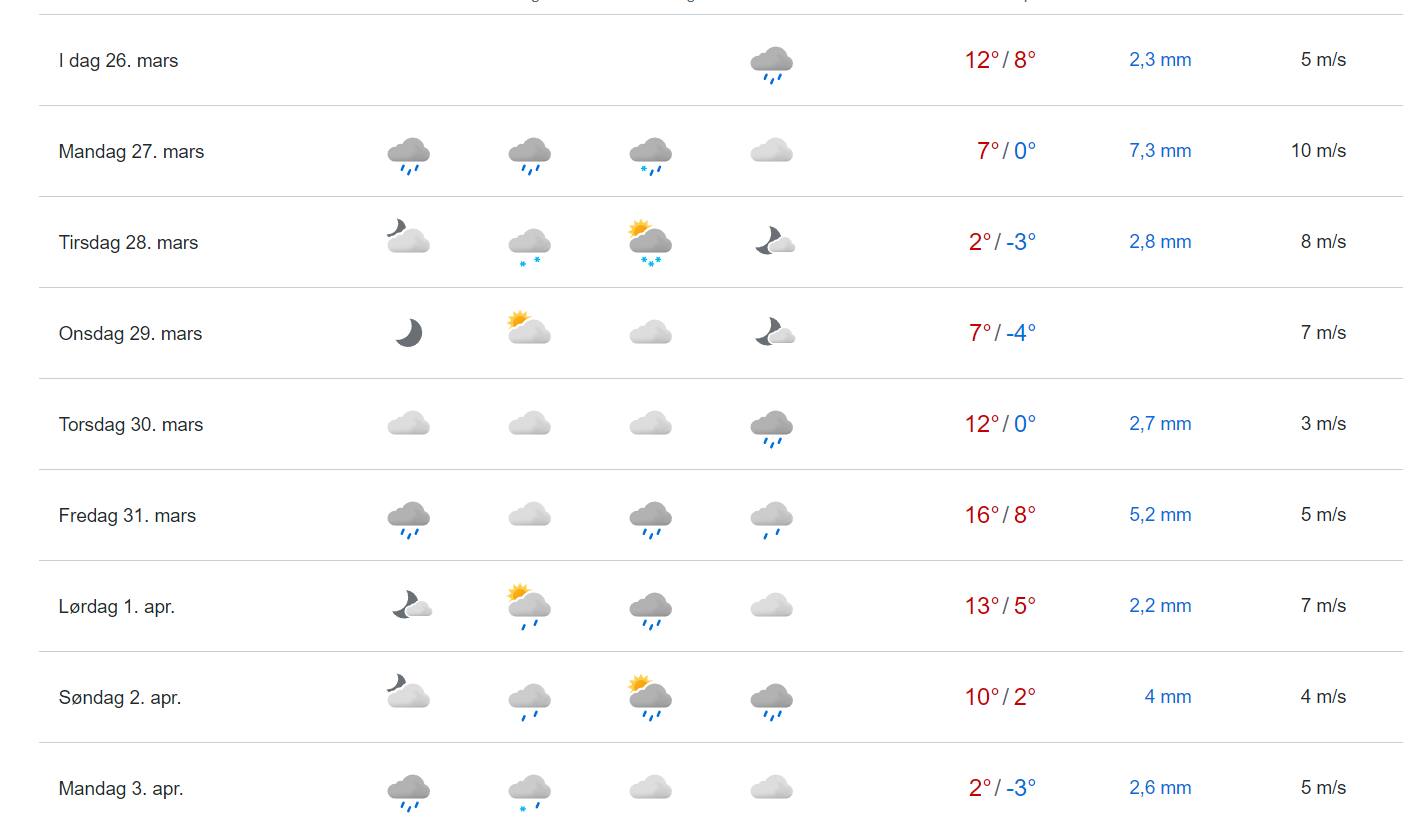Screen dimensions: 1403x822
Task: Open the Mandag 3. apr. forecast details
Action: coord(120,789)
